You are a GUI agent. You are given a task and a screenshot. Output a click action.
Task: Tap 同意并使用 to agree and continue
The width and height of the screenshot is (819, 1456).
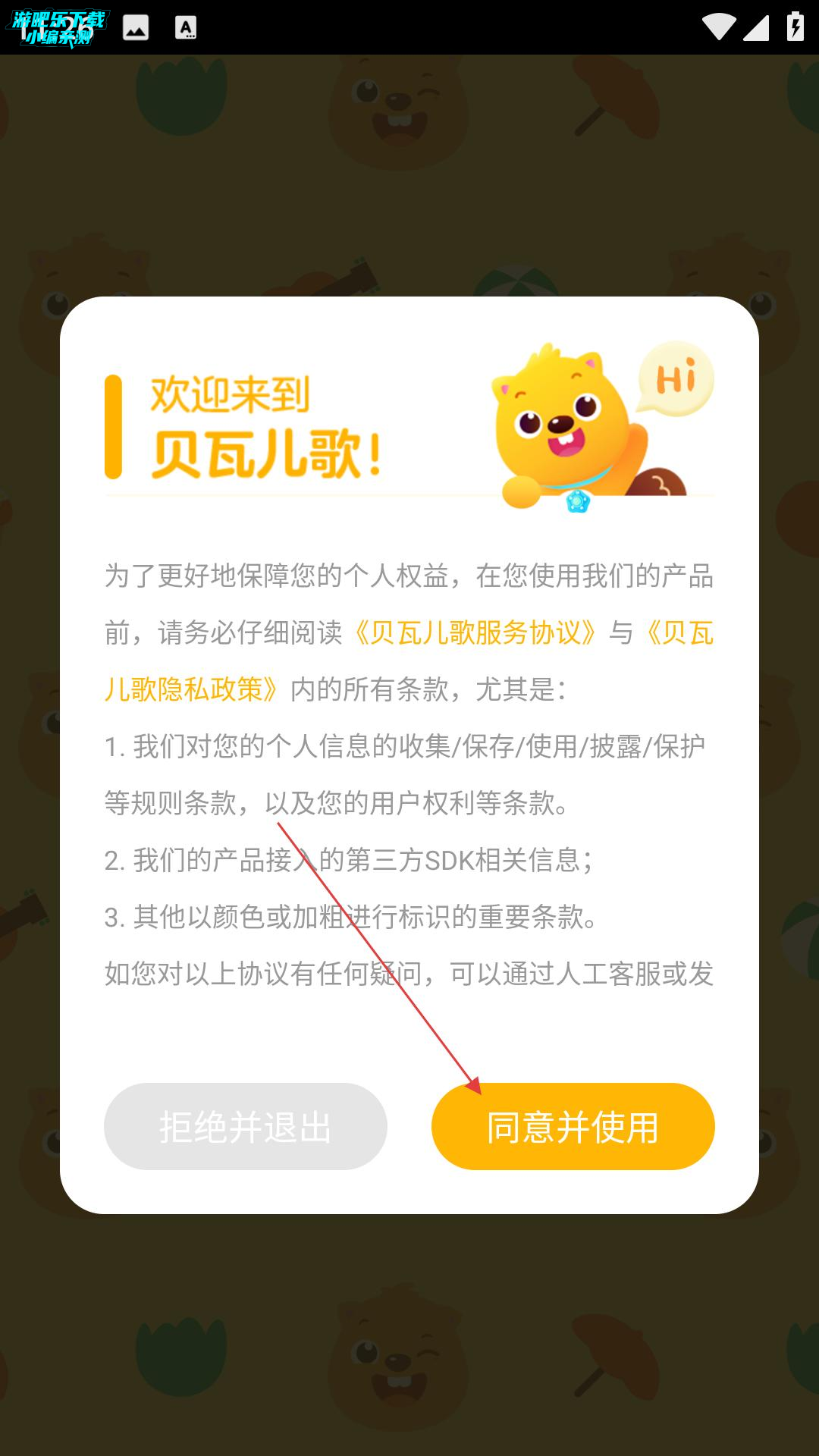point(573,1127)
